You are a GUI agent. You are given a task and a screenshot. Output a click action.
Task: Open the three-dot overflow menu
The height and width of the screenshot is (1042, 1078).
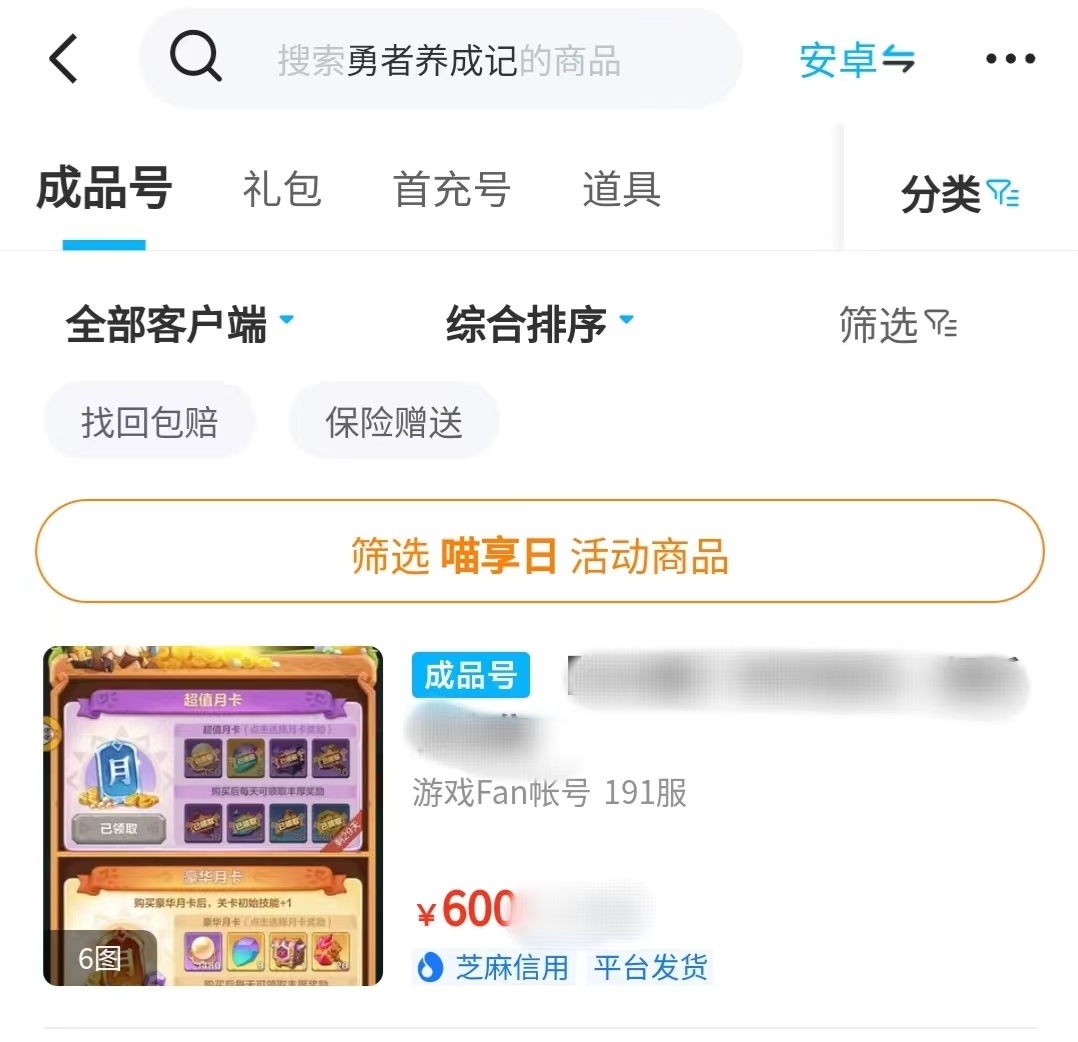point(1010,60)
